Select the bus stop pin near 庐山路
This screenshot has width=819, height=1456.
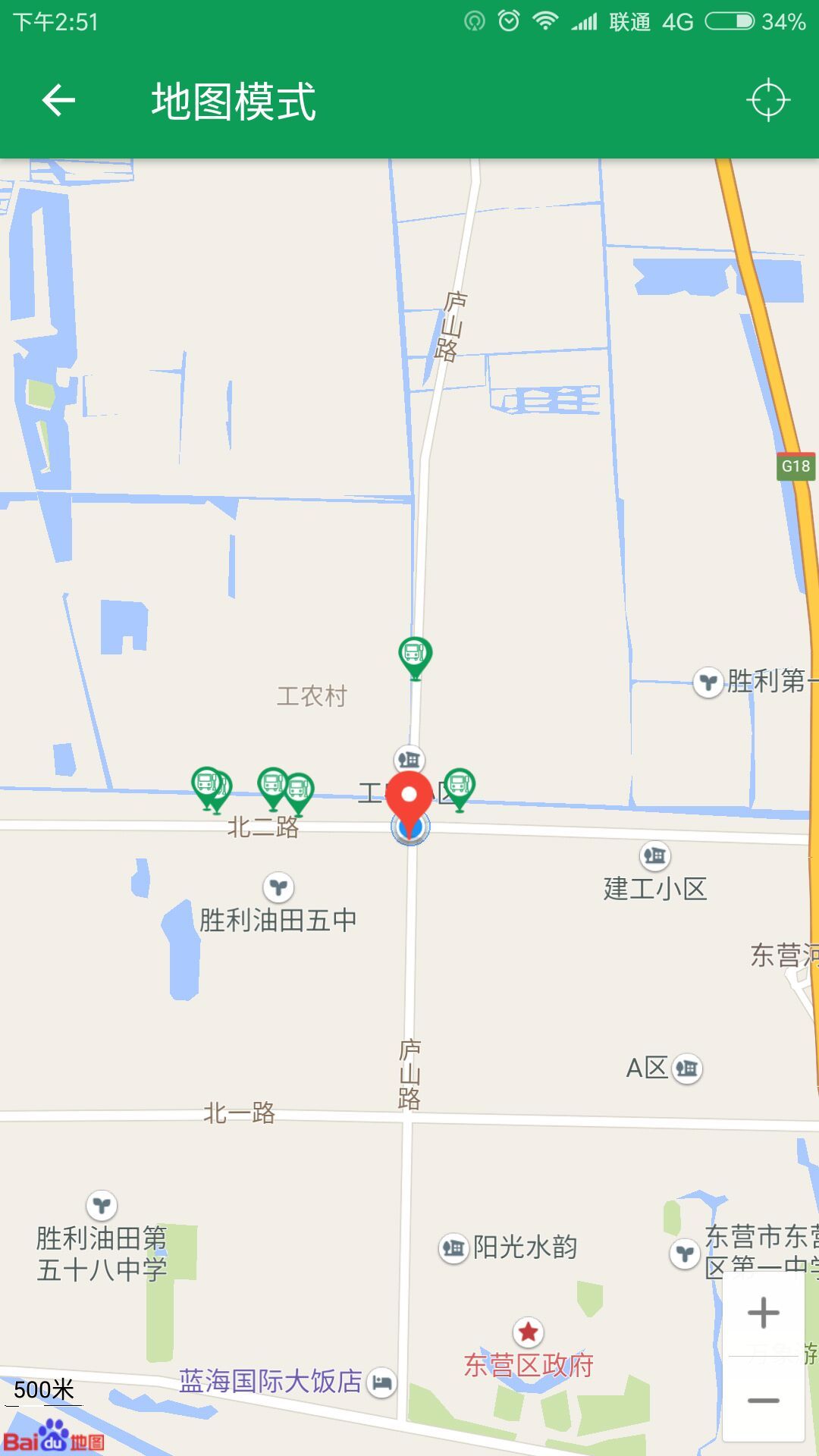413,654
